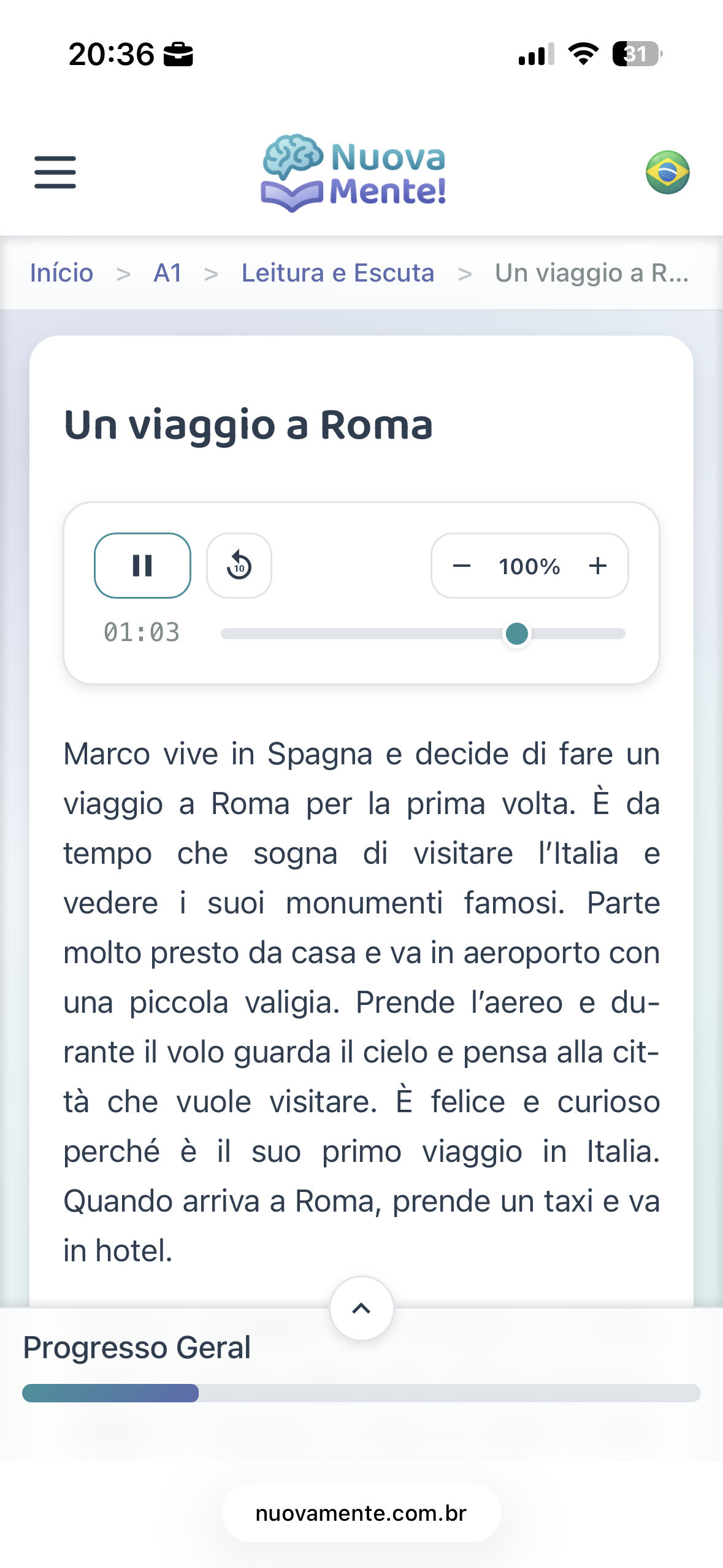Decrease playback speed with minus
This screenshot has height=1568, width=723.
(x=461, y=566)
